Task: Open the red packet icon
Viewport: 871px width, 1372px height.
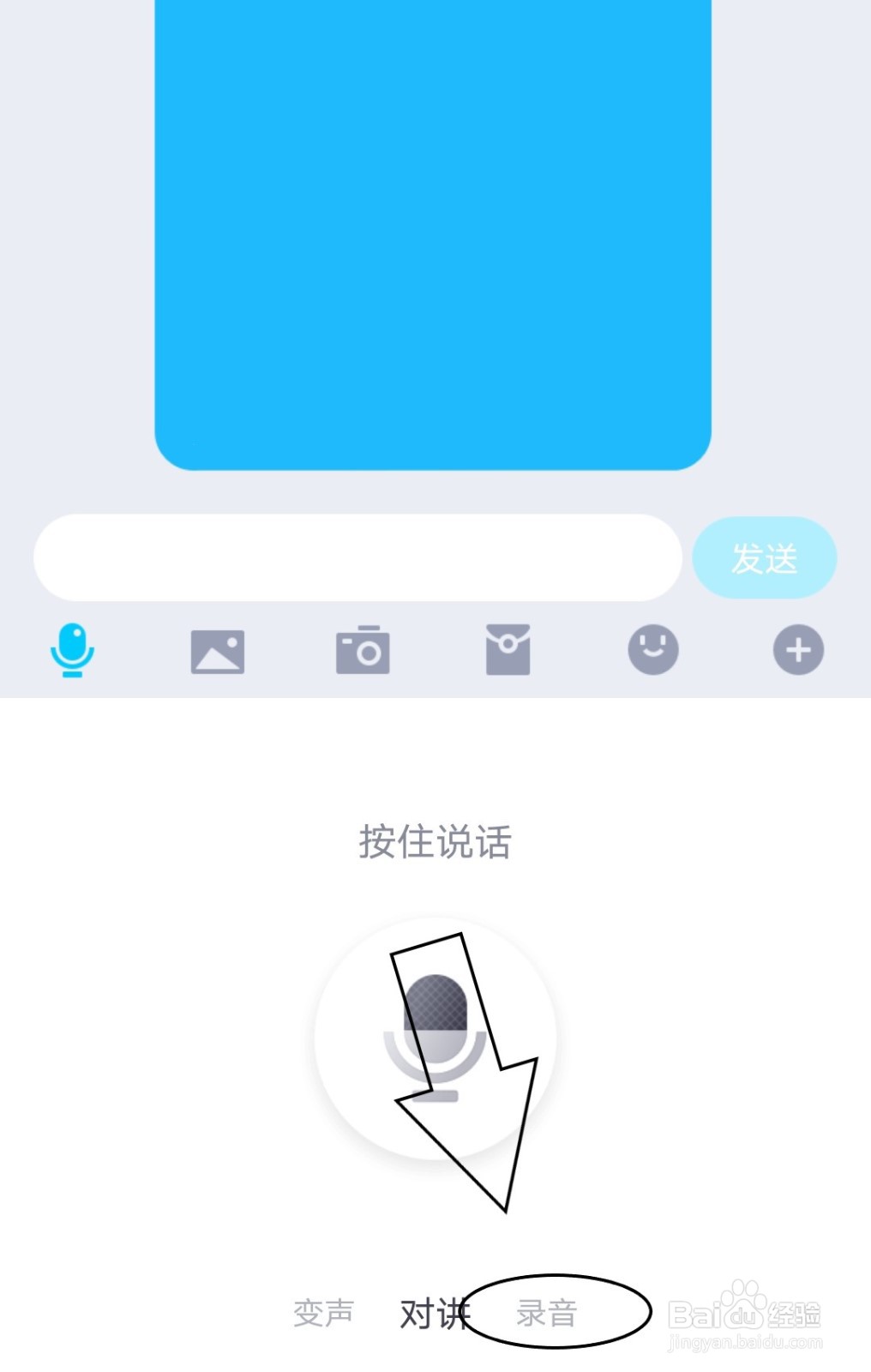Action: click(x=508, y=649)
